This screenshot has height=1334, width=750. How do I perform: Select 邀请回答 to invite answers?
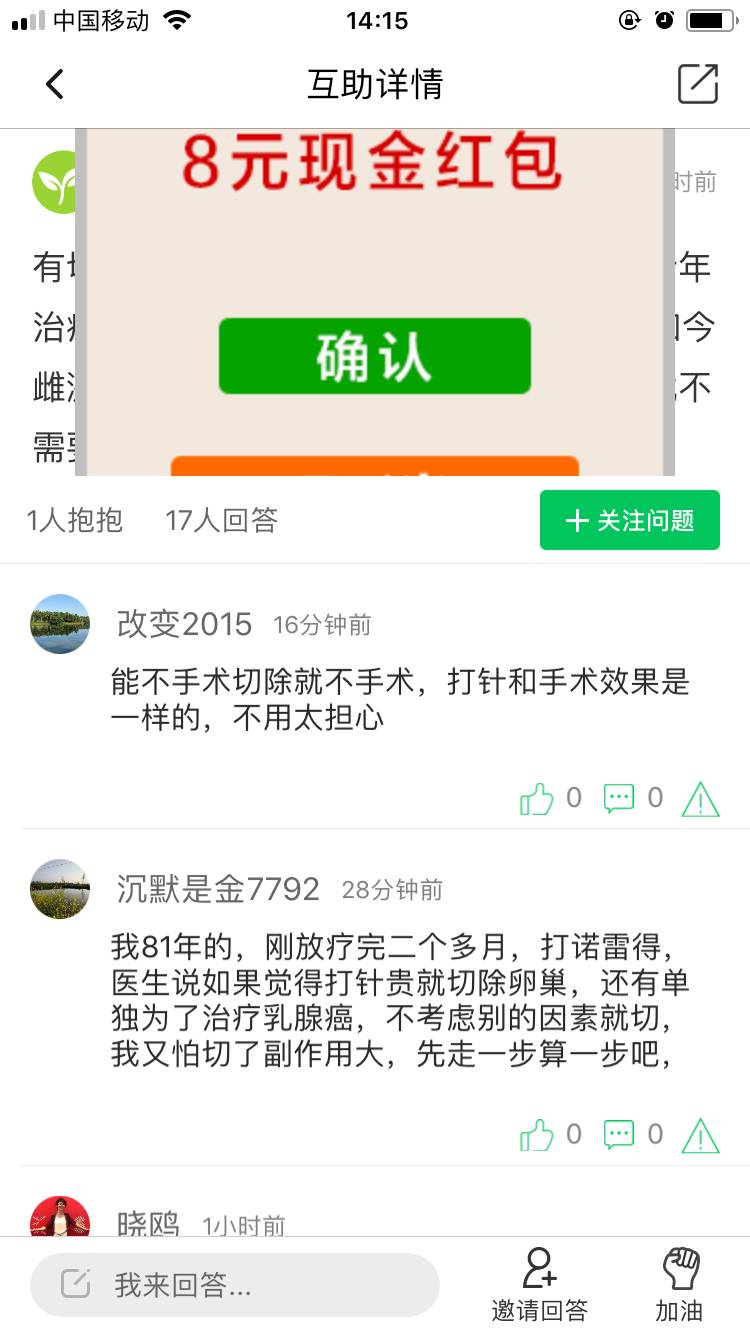(539, 1285)
